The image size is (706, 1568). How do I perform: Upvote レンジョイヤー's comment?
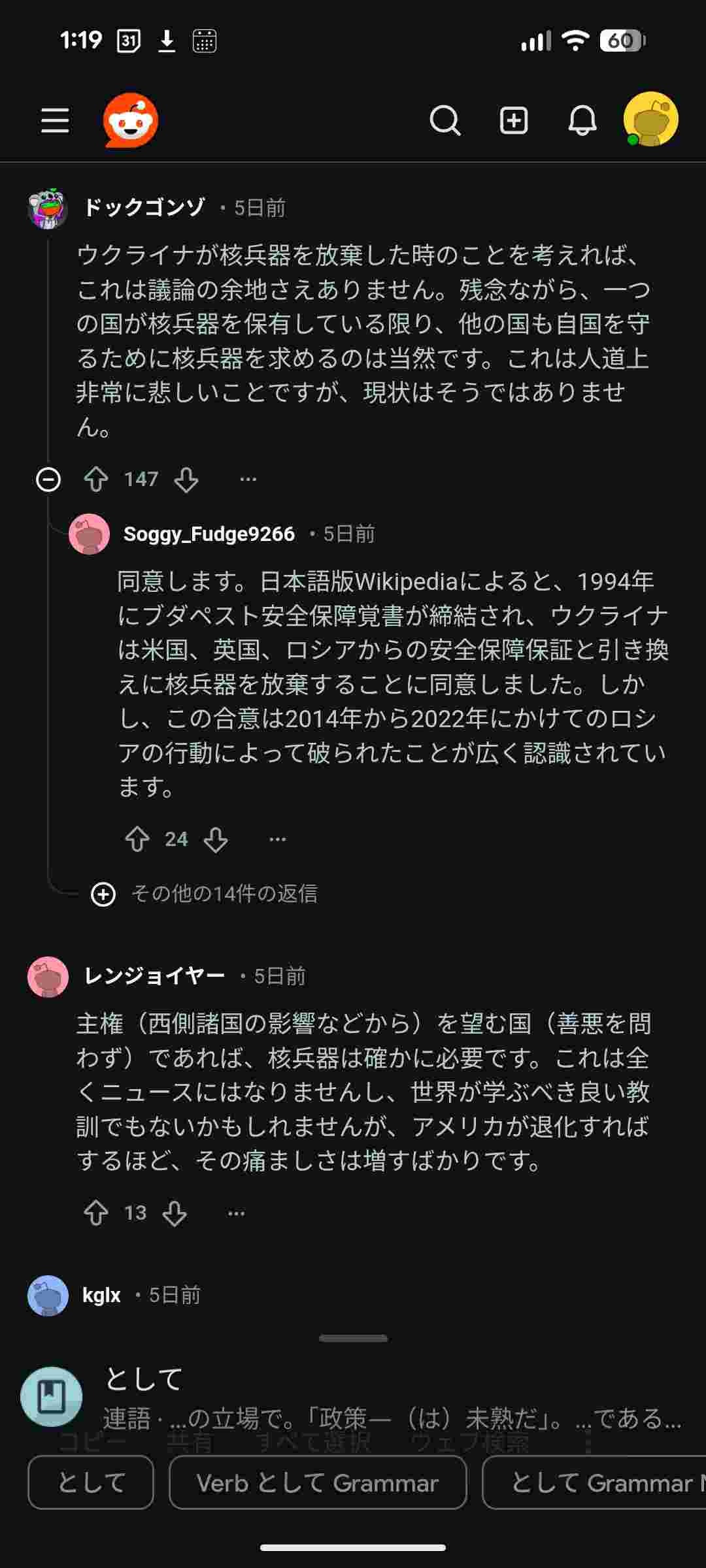(x=96, y=1213)
